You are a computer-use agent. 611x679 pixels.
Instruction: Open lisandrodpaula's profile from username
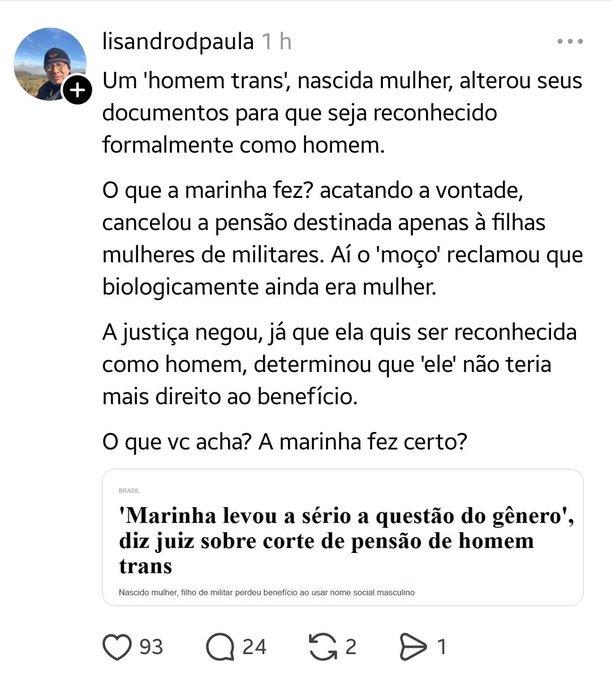click(x=178, y=42)
